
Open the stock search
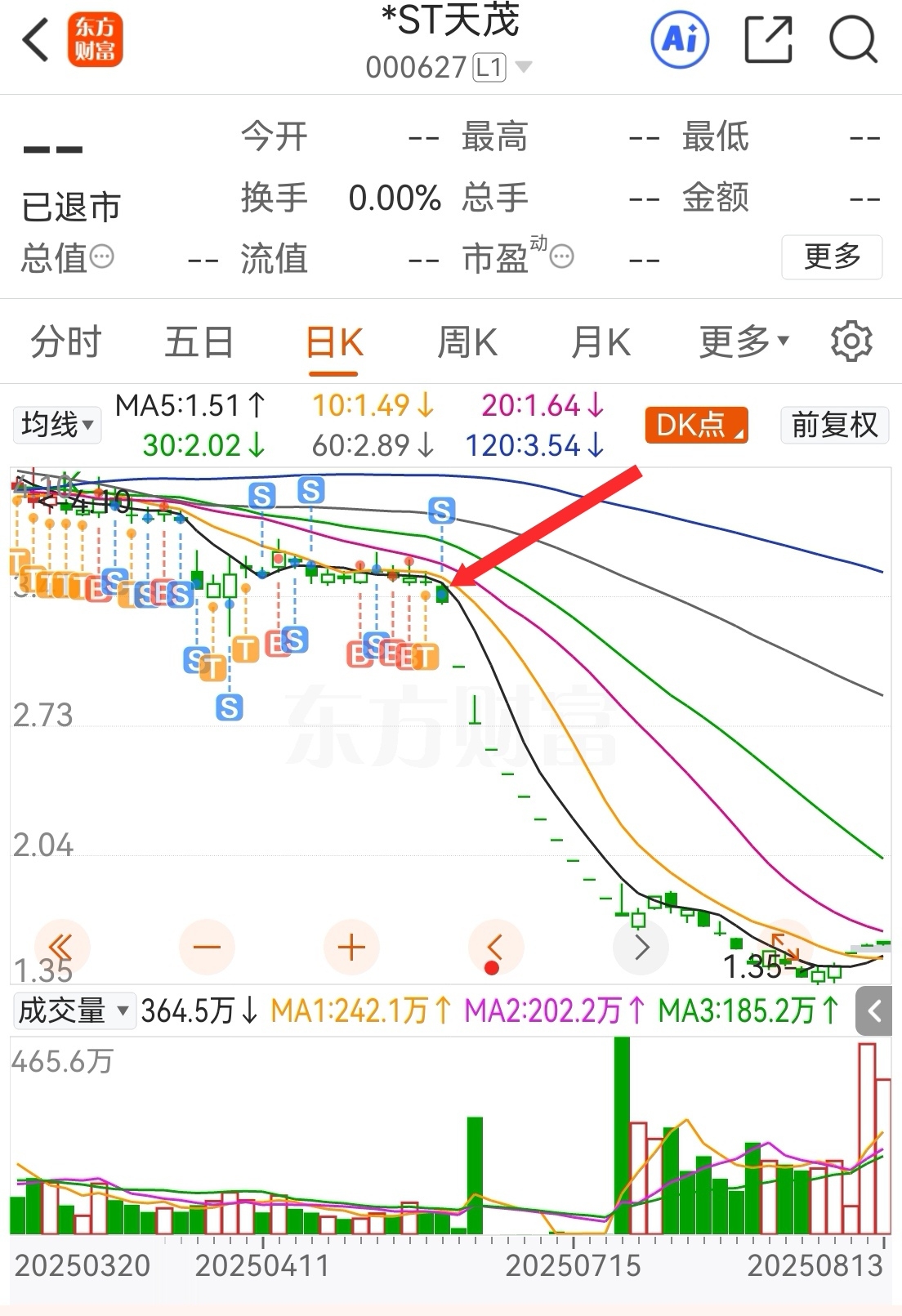click(853, 39)
